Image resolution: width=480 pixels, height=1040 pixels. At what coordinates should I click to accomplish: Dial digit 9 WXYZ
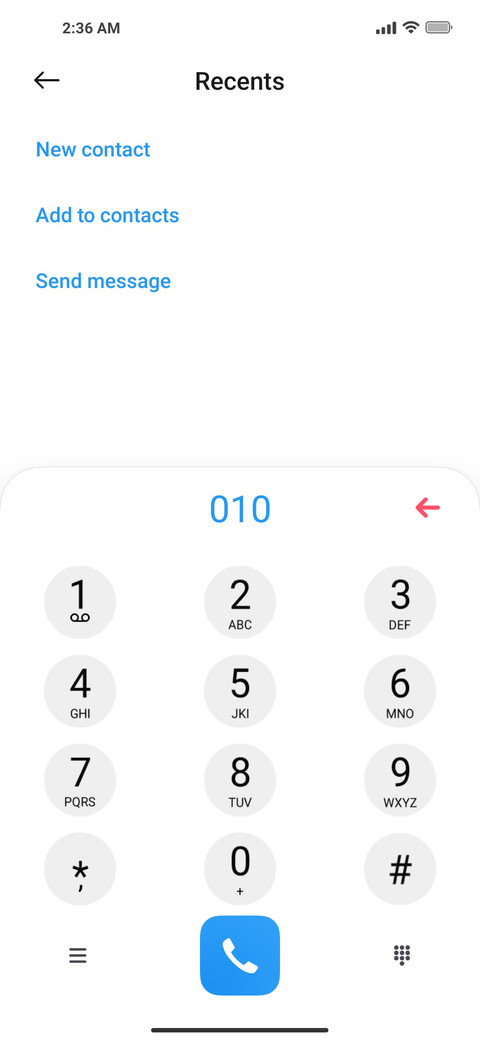click(x=400, y=779)
